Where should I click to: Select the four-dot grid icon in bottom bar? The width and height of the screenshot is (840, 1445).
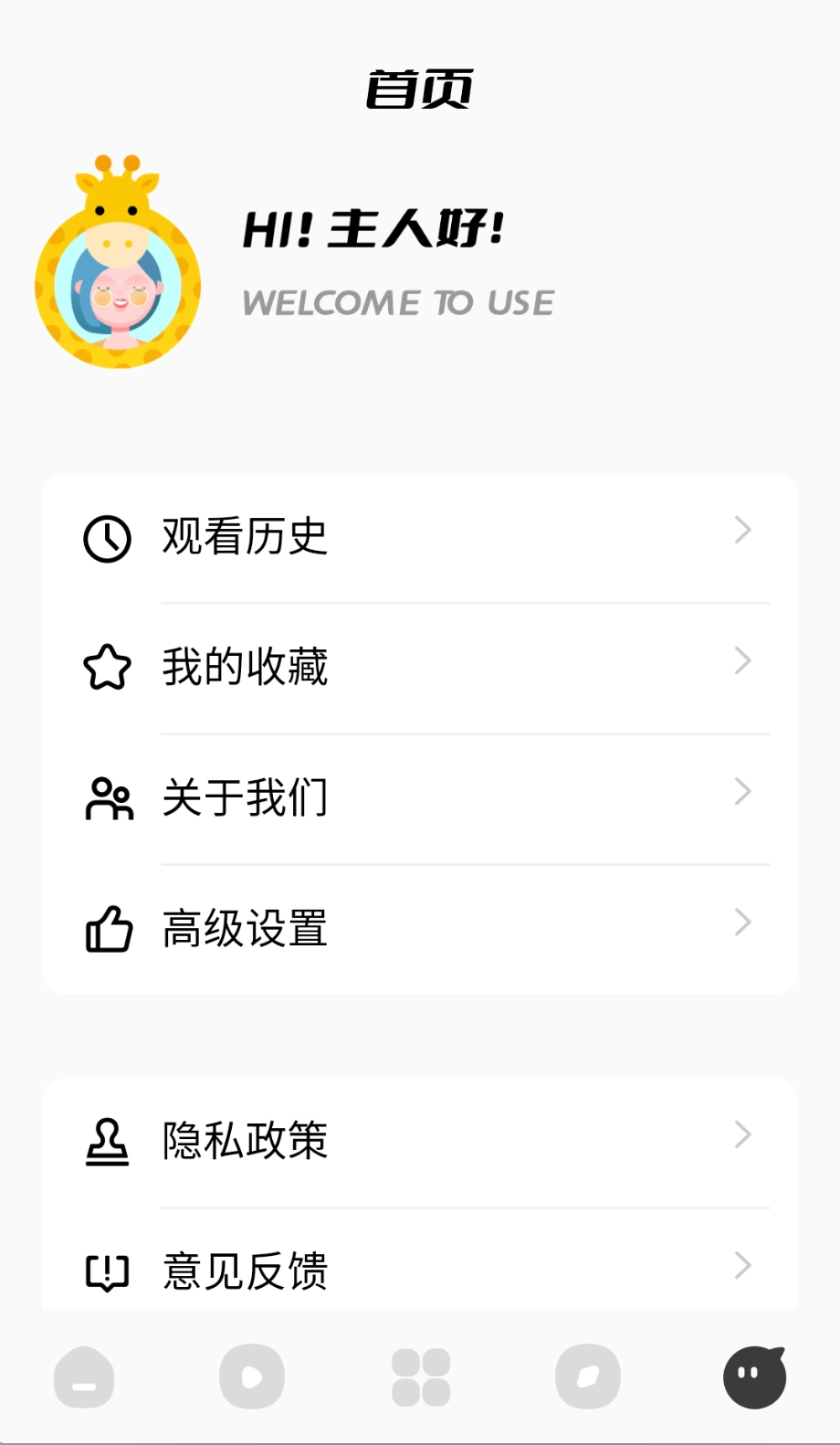(x=419, y=1376)
